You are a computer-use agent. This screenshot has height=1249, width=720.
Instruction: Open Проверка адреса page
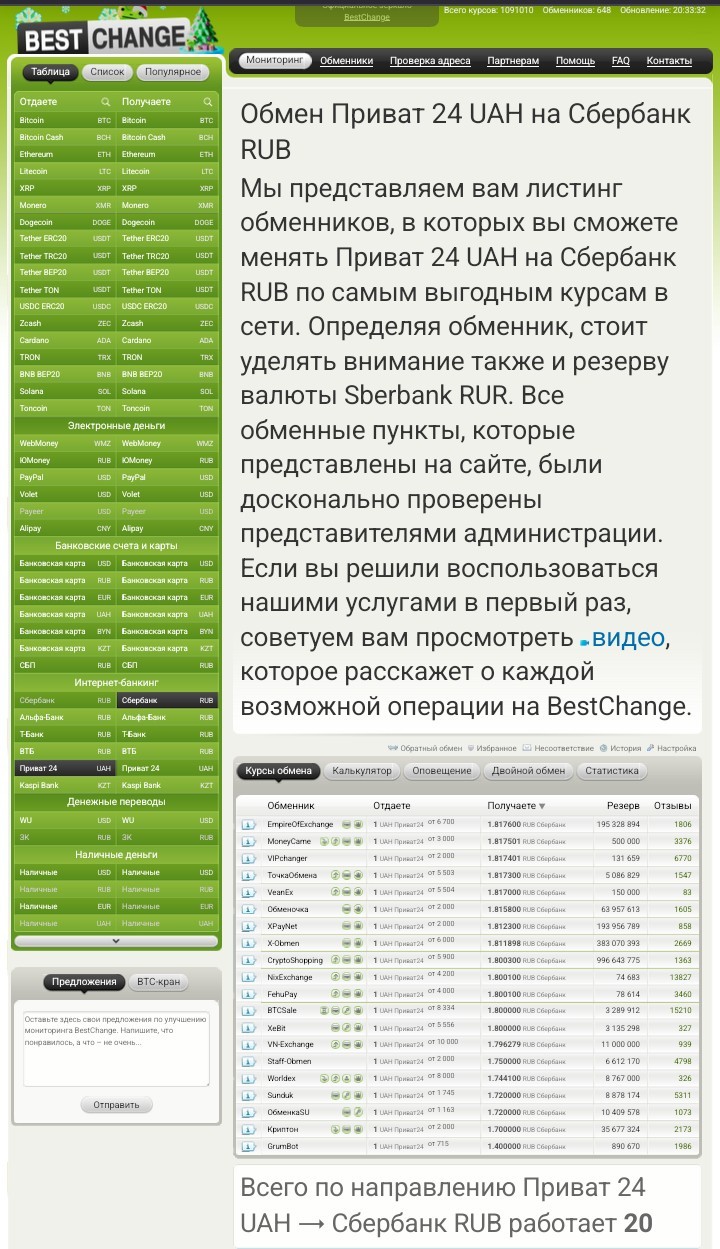pos(430,61)
